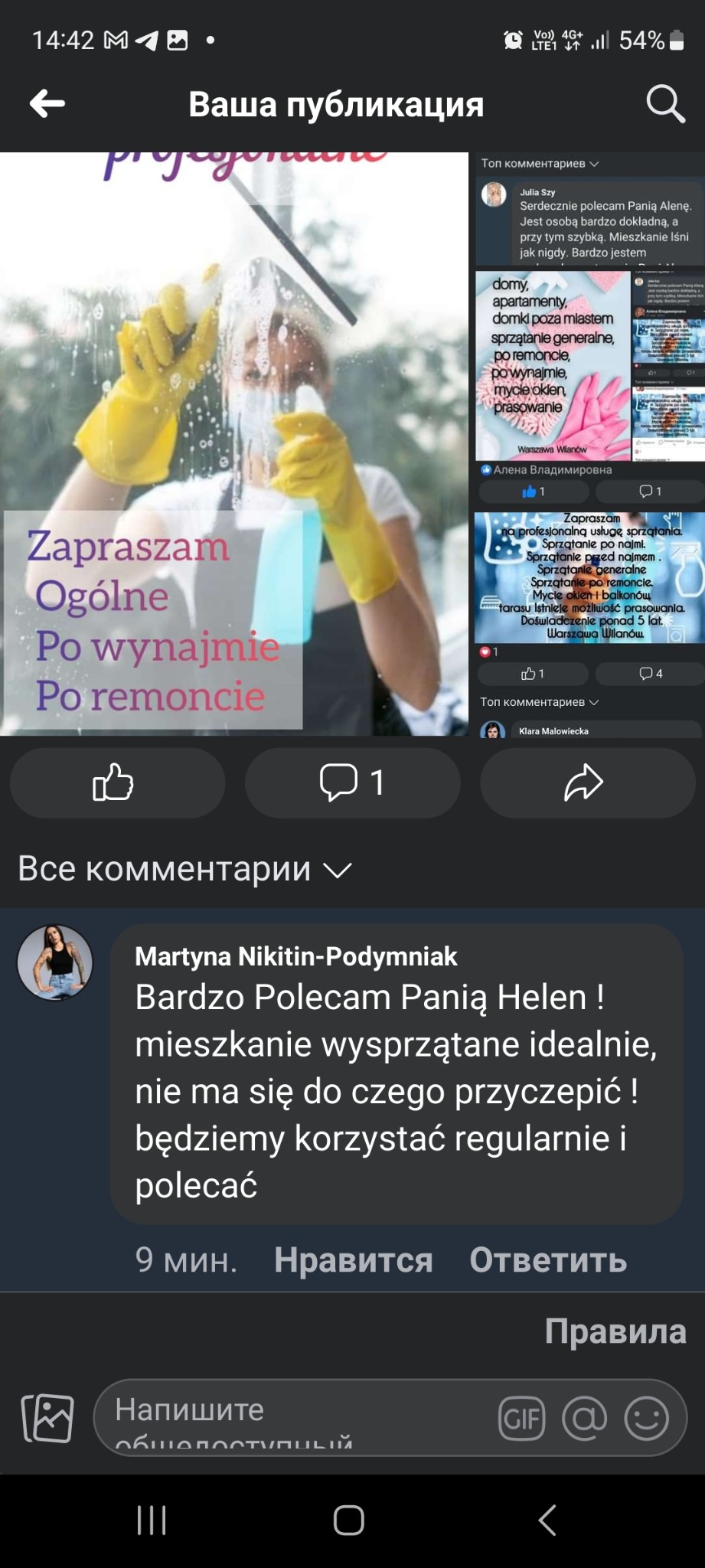The image size is (705, 1568).
Task: Open the emoji picker
Action: coord(647,1418)
